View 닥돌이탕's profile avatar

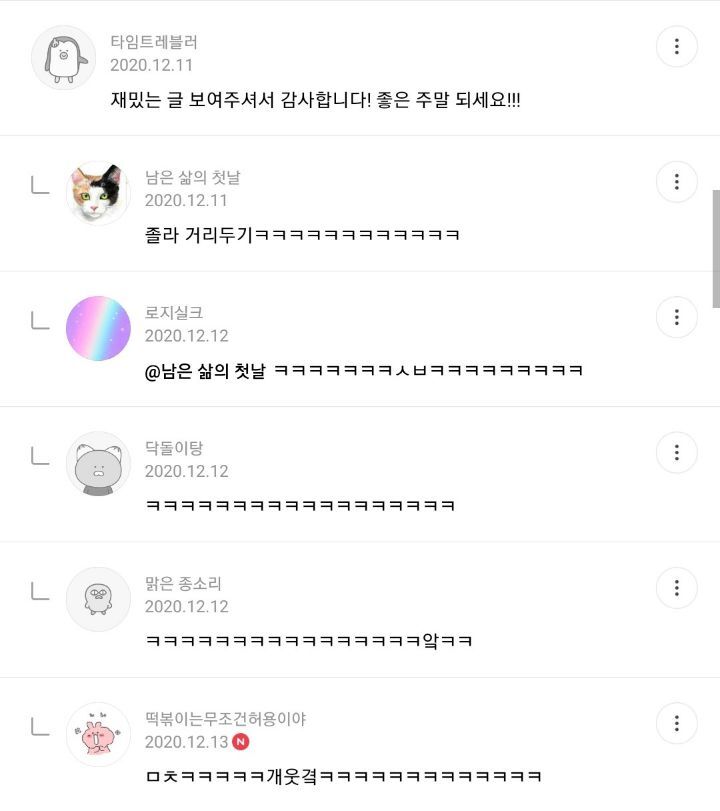(98, 463)
